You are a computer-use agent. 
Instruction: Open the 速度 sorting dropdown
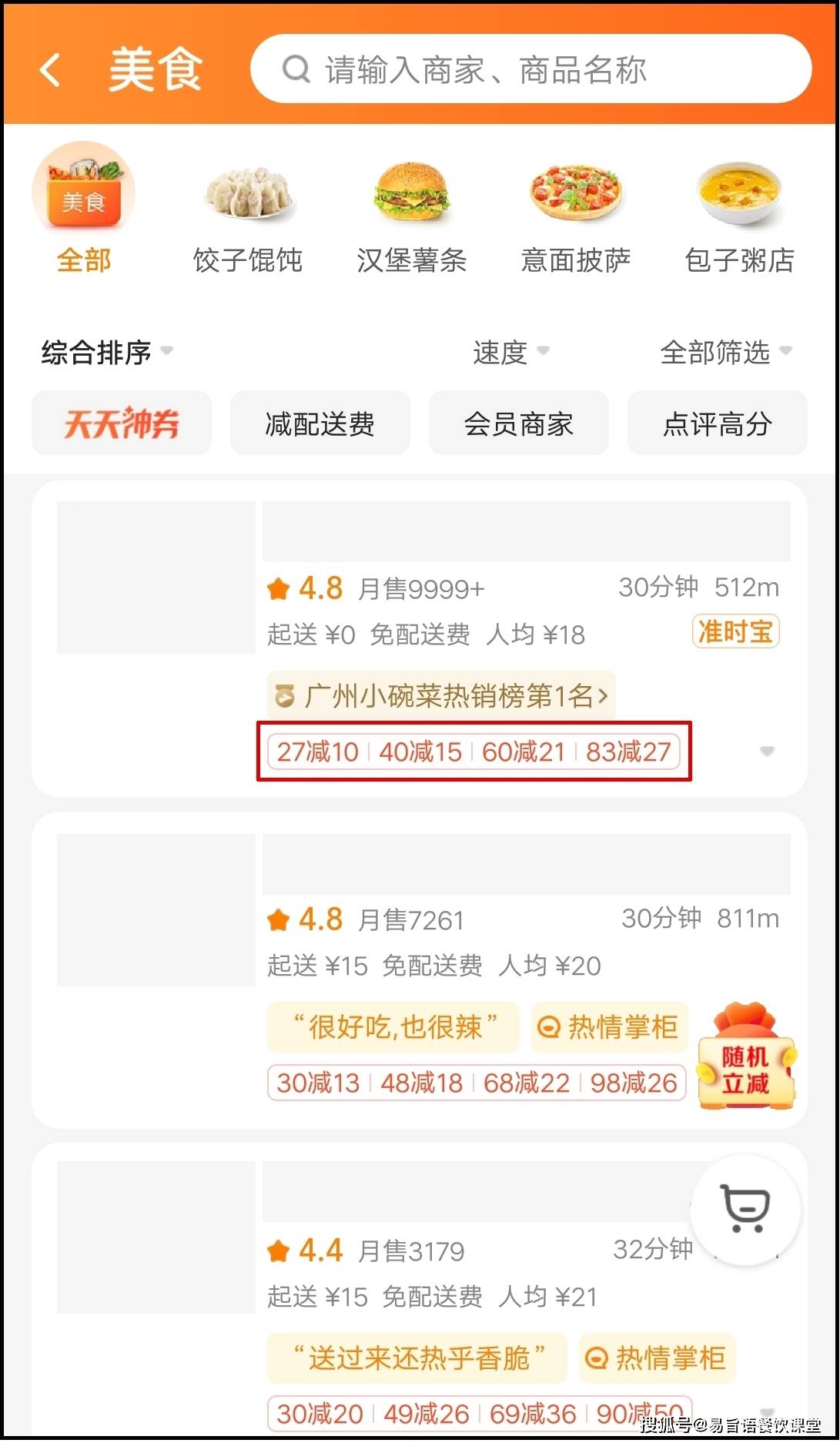[x=511, y=352]
